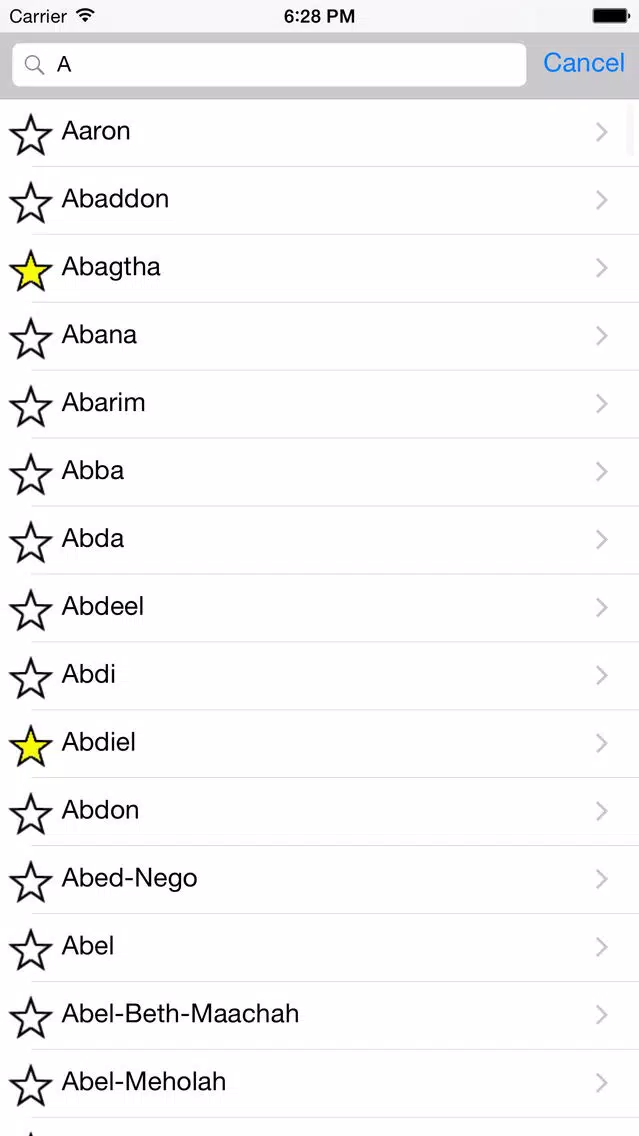Cancel the search
This screenshot has width=639, height=1136.
click(583, 63)
